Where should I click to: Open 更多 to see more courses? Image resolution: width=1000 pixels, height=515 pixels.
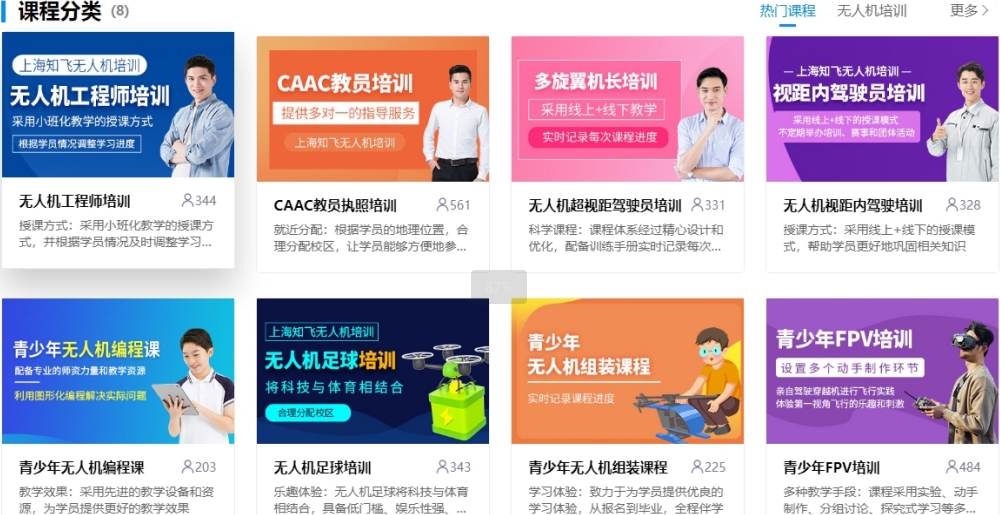[969, 11]
